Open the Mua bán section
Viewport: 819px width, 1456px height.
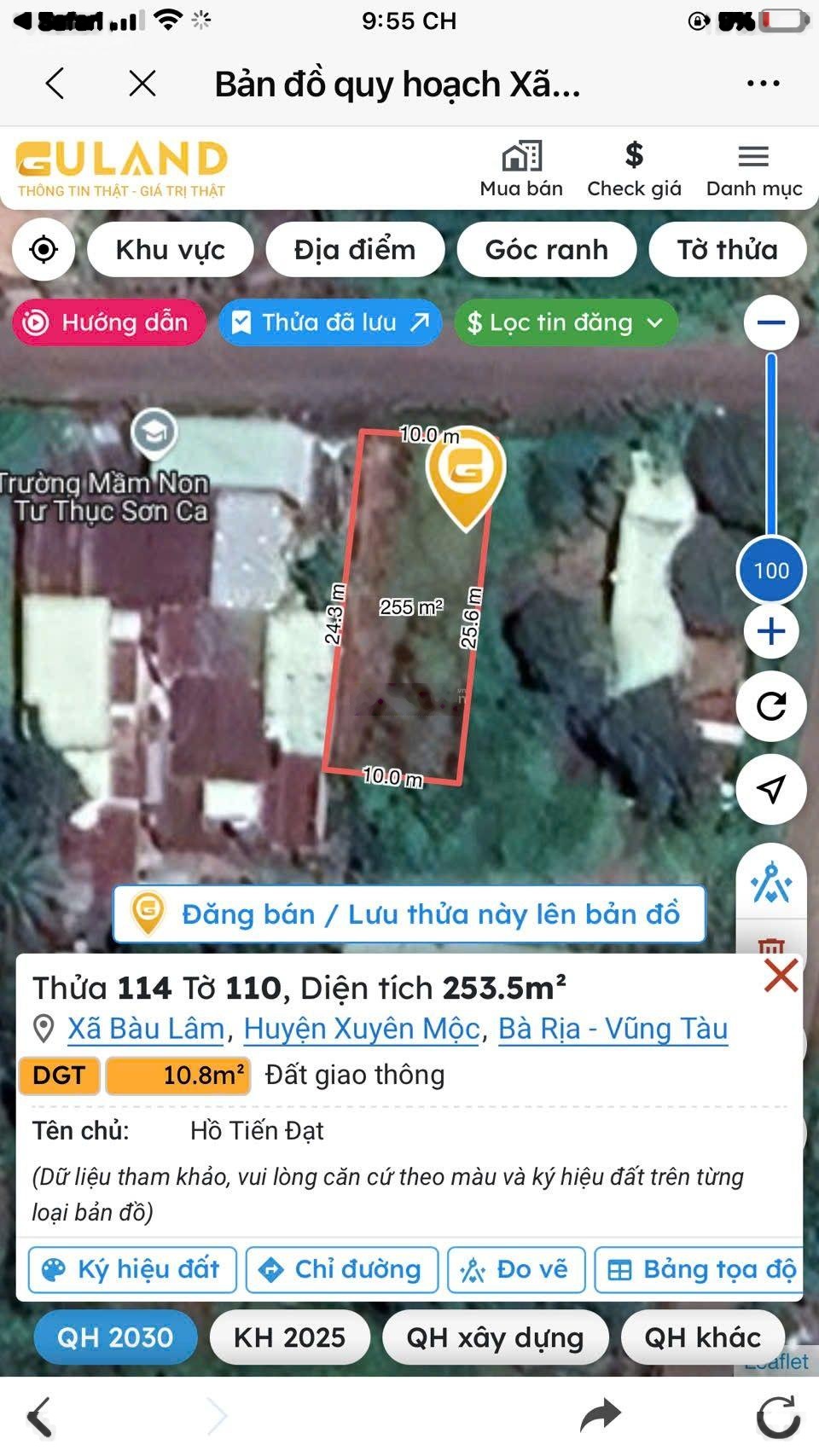(521, 170)
